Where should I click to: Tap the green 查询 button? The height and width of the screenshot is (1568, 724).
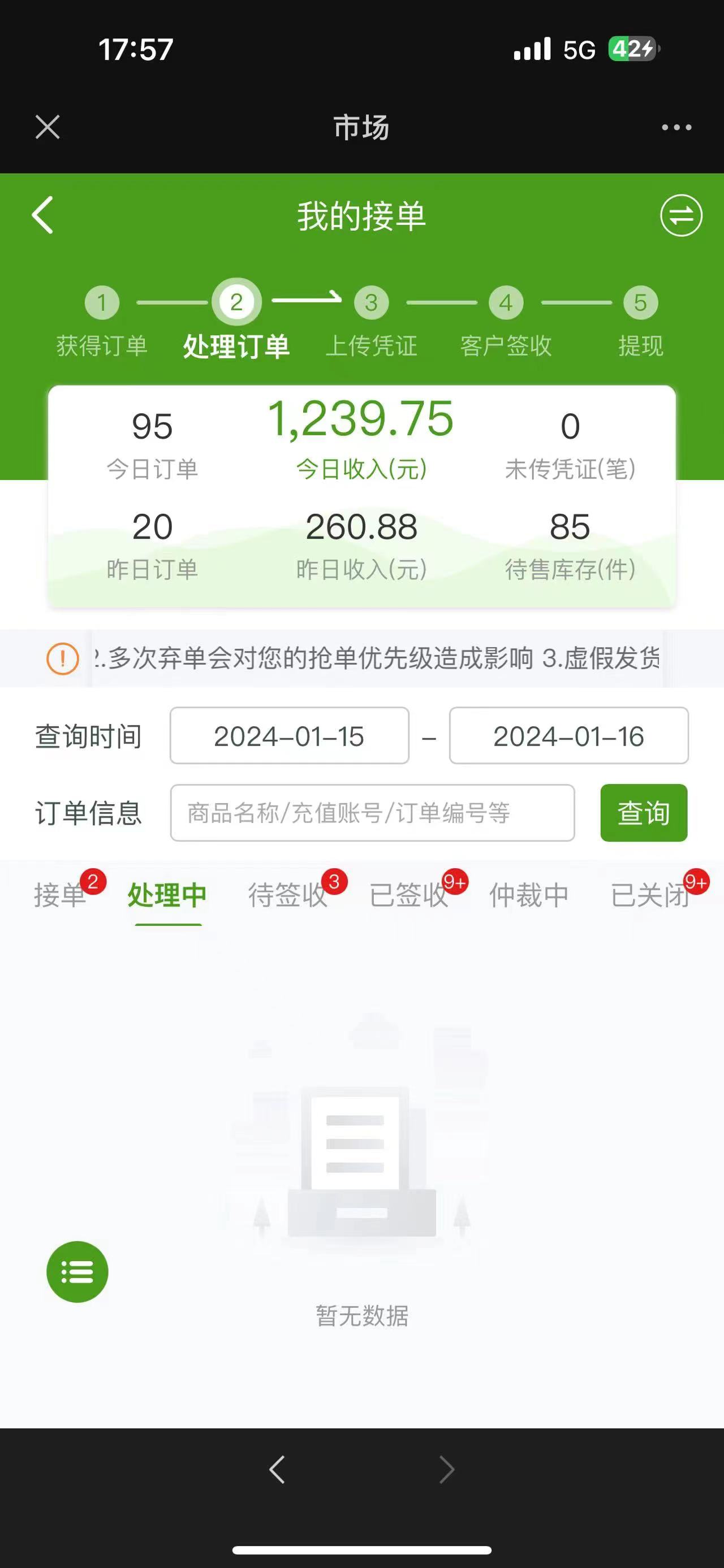644,813
